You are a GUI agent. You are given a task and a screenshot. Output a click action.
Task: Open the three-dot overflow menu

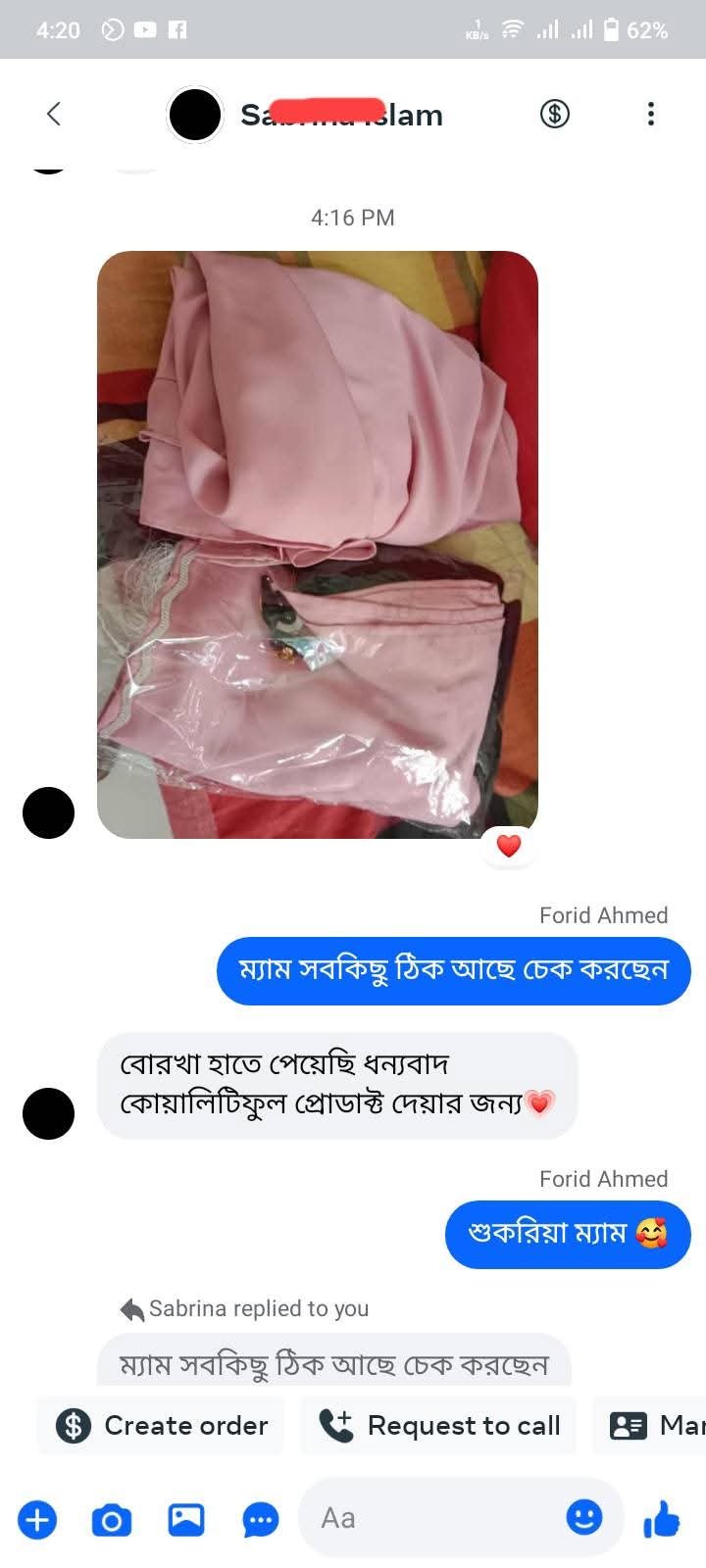click(650, 114)
